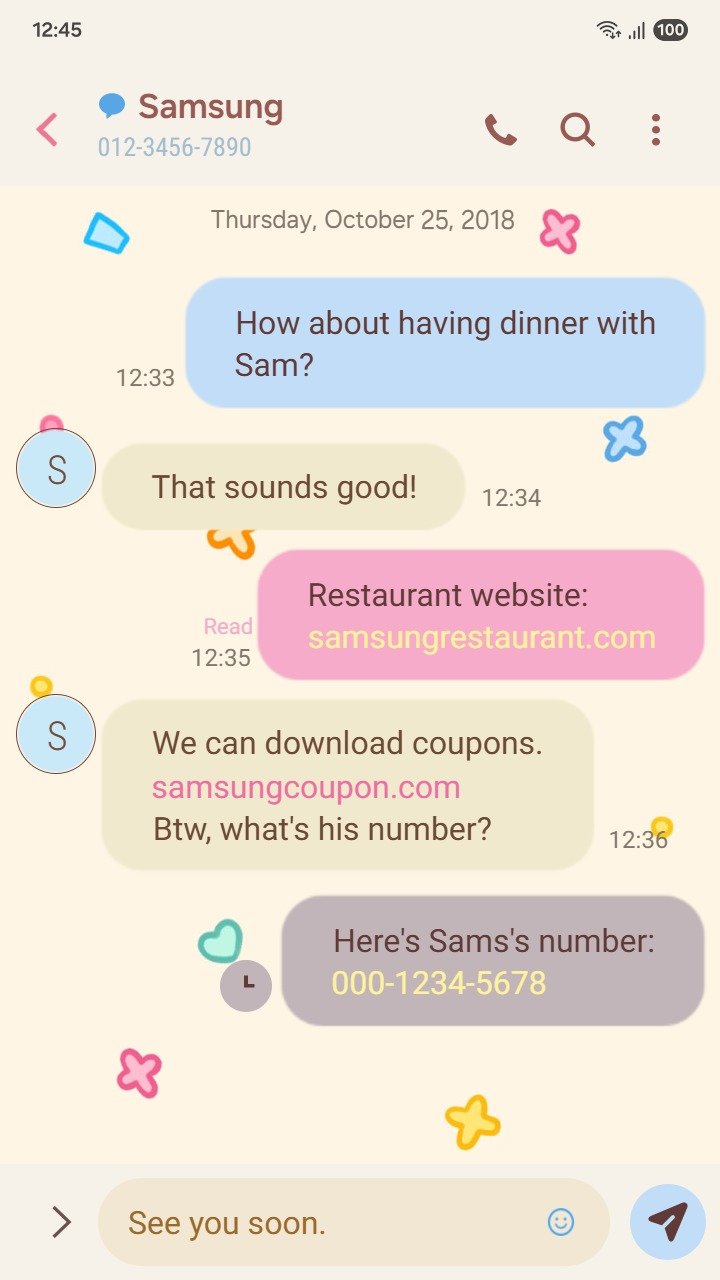
Task: Search within this conversation
Action: pos(577,130)
